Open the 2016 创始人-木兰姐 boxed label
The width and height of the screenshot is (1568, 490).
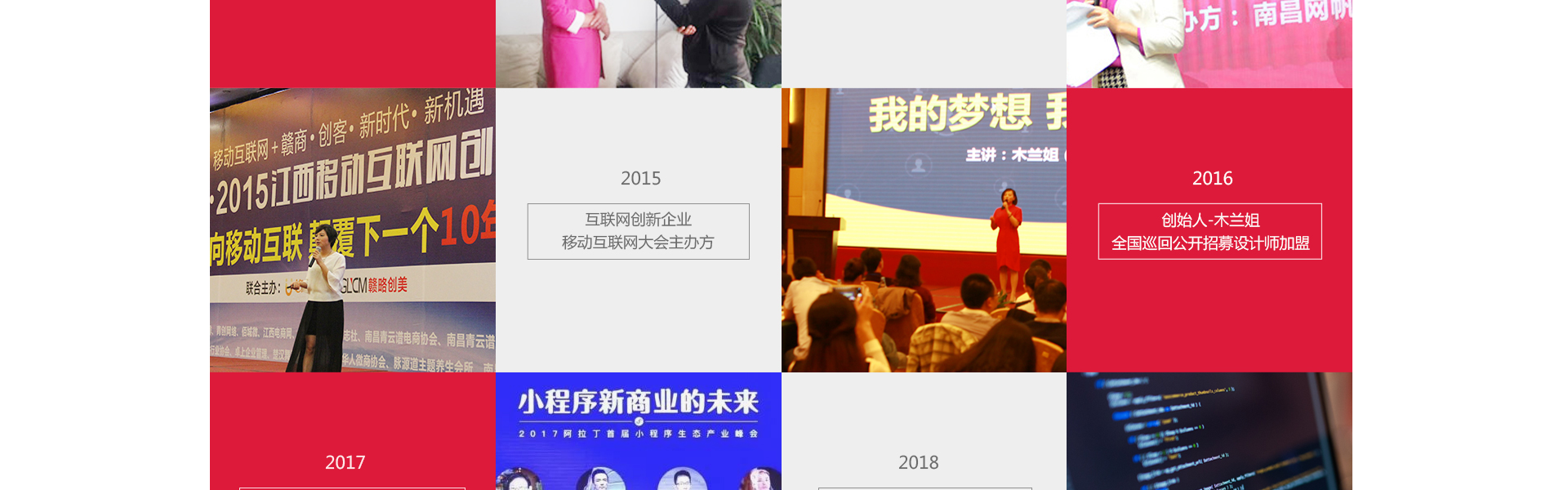click(x=1209, y=231)
